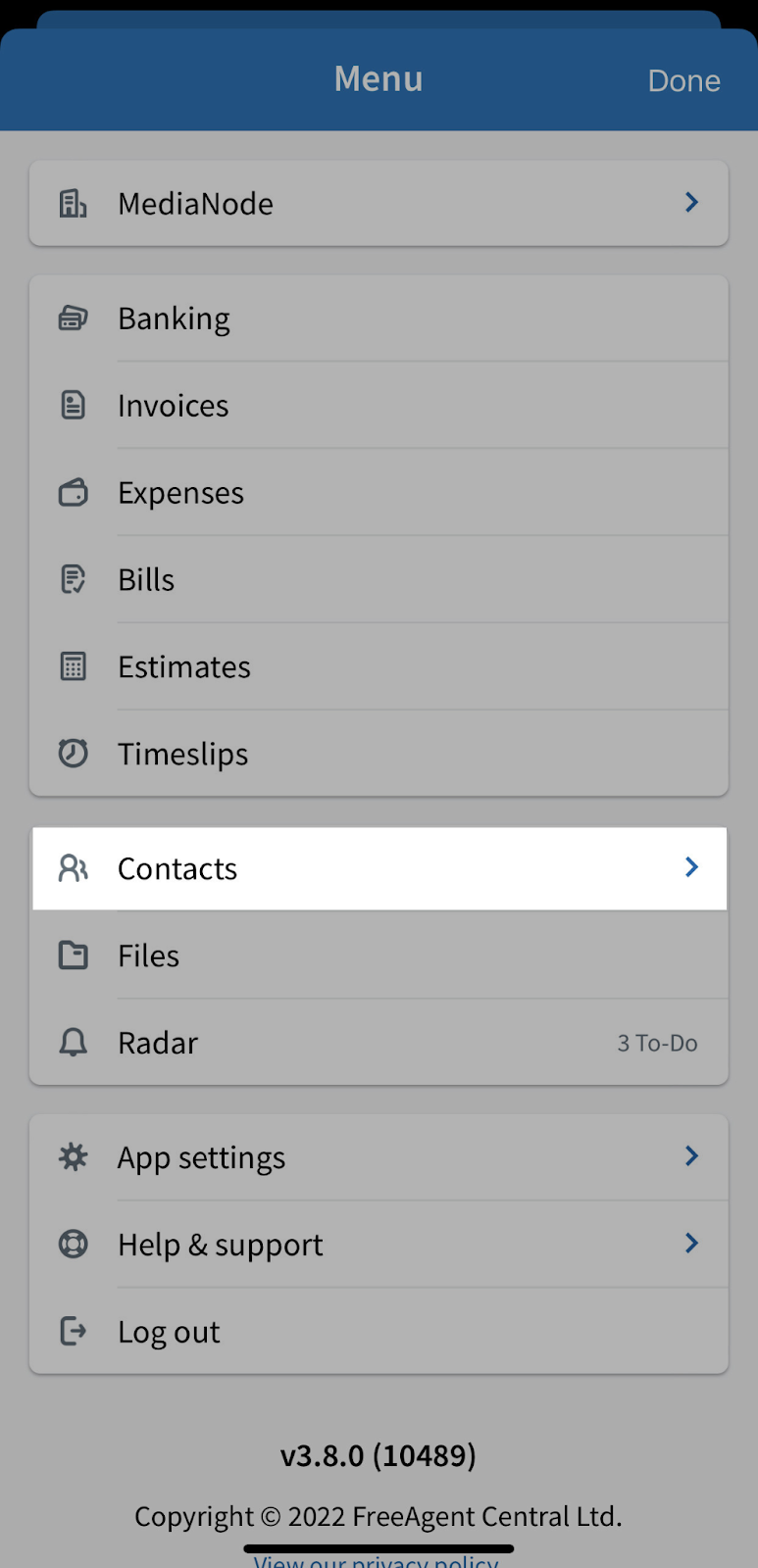Select the Banking card icon
This screenshot has height=1568, width=758.
tap(73, 317)
